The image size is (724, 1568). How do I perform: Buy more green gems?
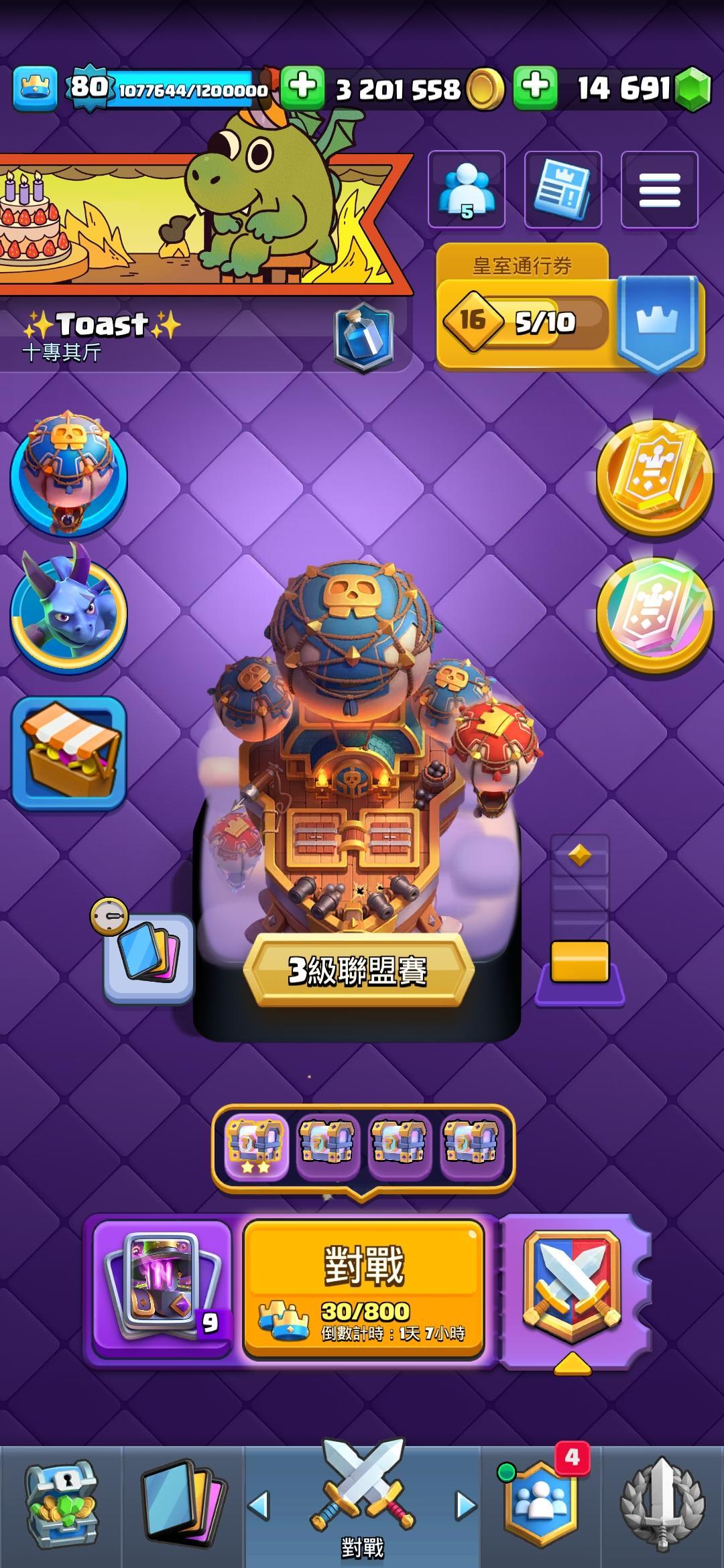point(536,87)
